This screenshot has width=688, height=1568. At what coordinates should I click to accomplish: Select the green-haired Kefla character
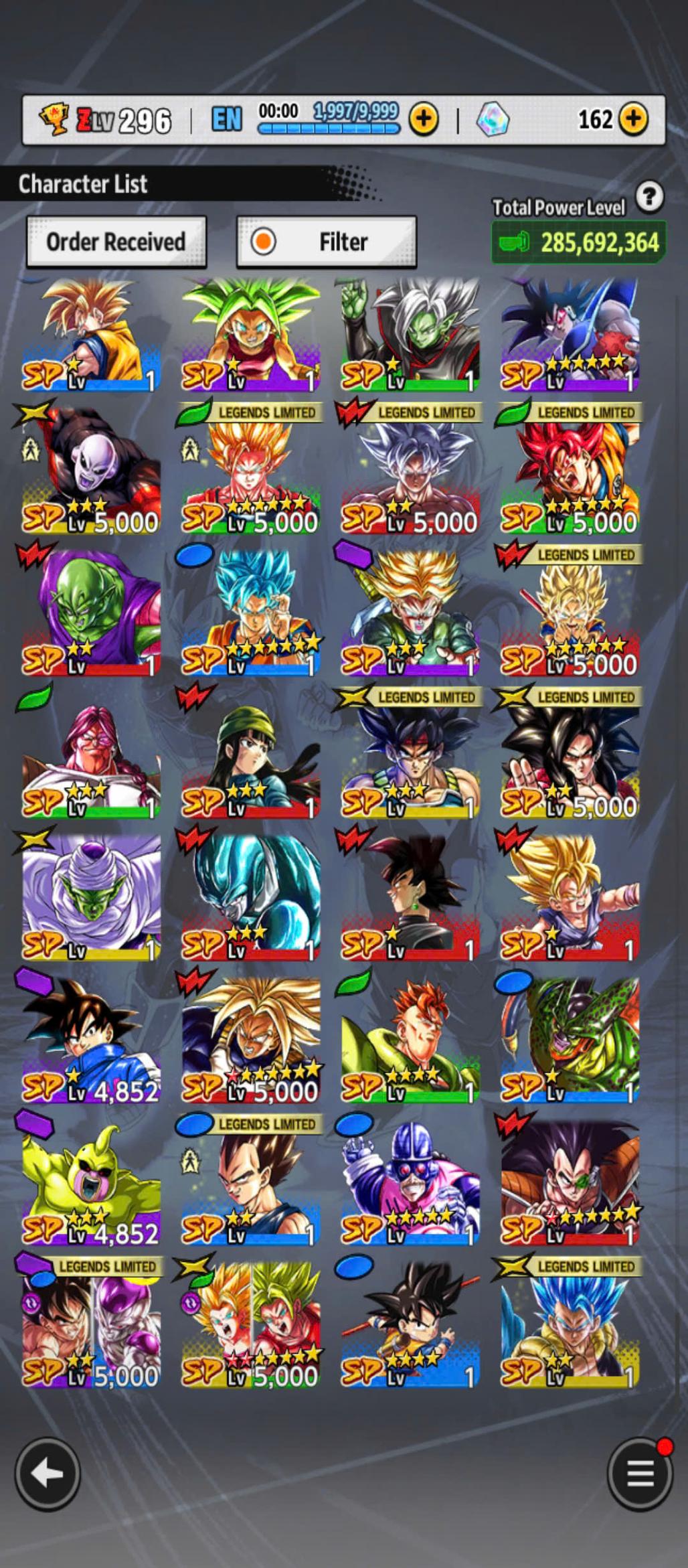250,335
